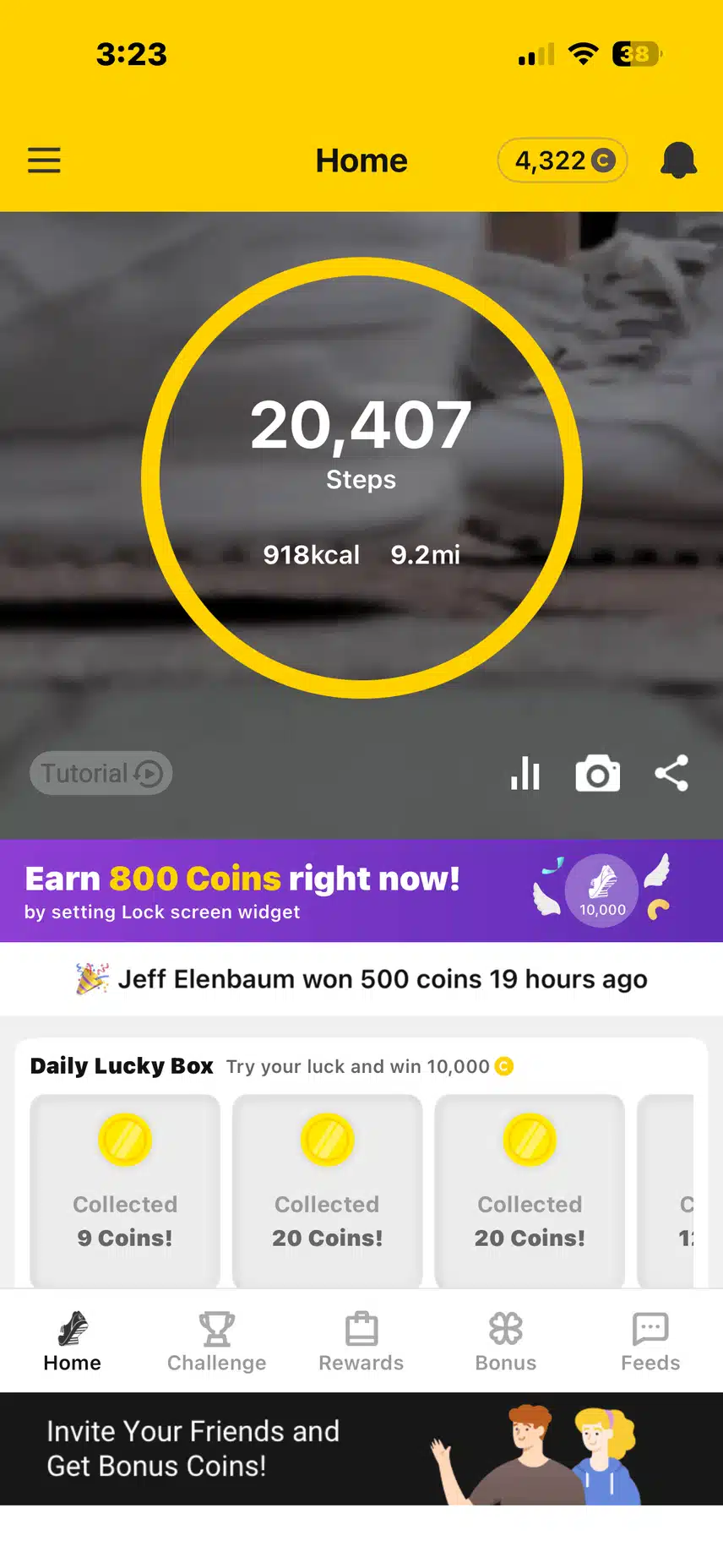Image resolution: width=723 pixels, height=1568 pixels.
Task: Switch to the Challenge tab
Action: (x=216, y=1342)
